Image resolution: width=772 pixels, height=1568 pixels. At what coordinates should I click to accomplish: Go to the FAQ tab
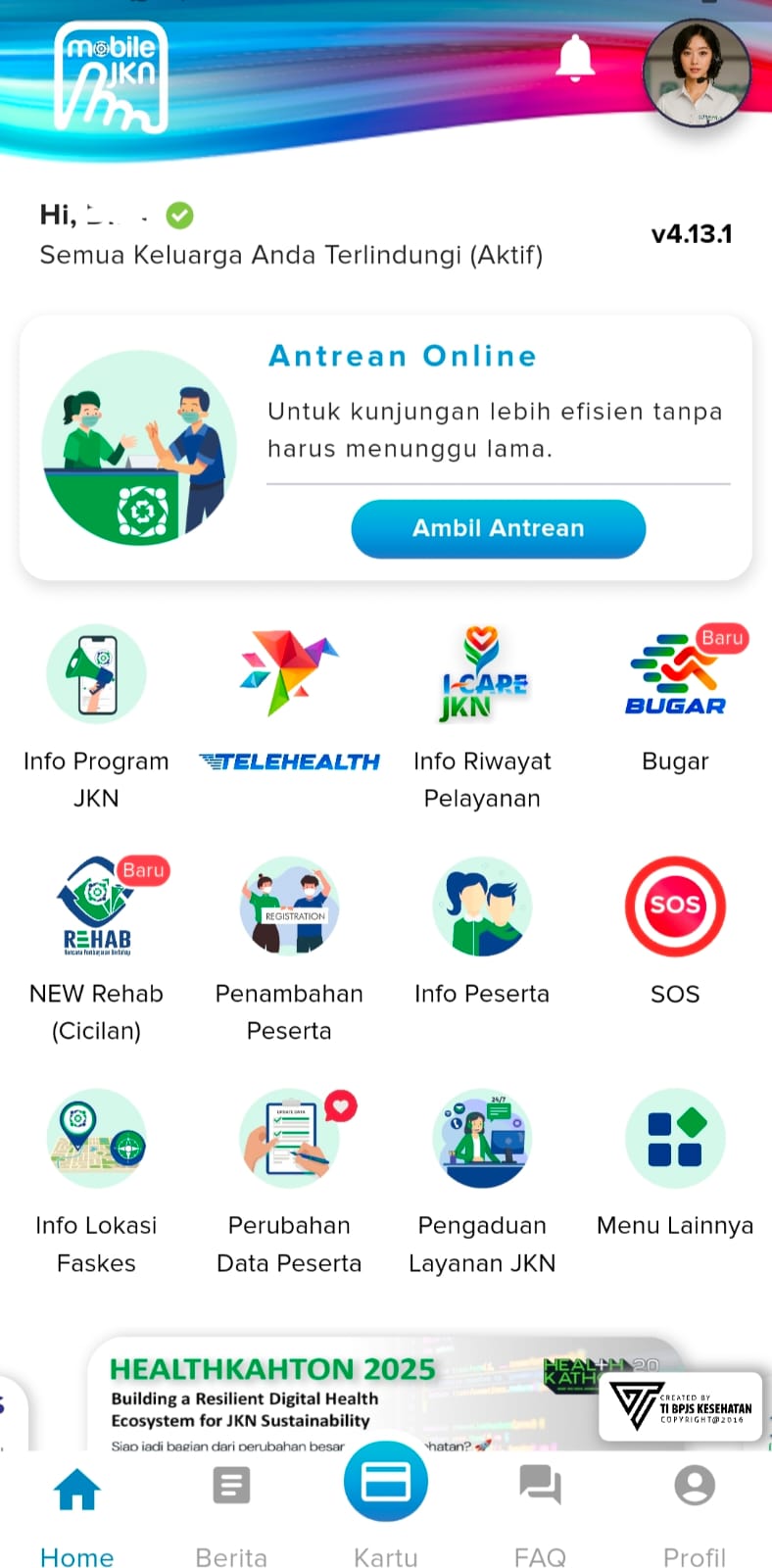[540, 1509]
